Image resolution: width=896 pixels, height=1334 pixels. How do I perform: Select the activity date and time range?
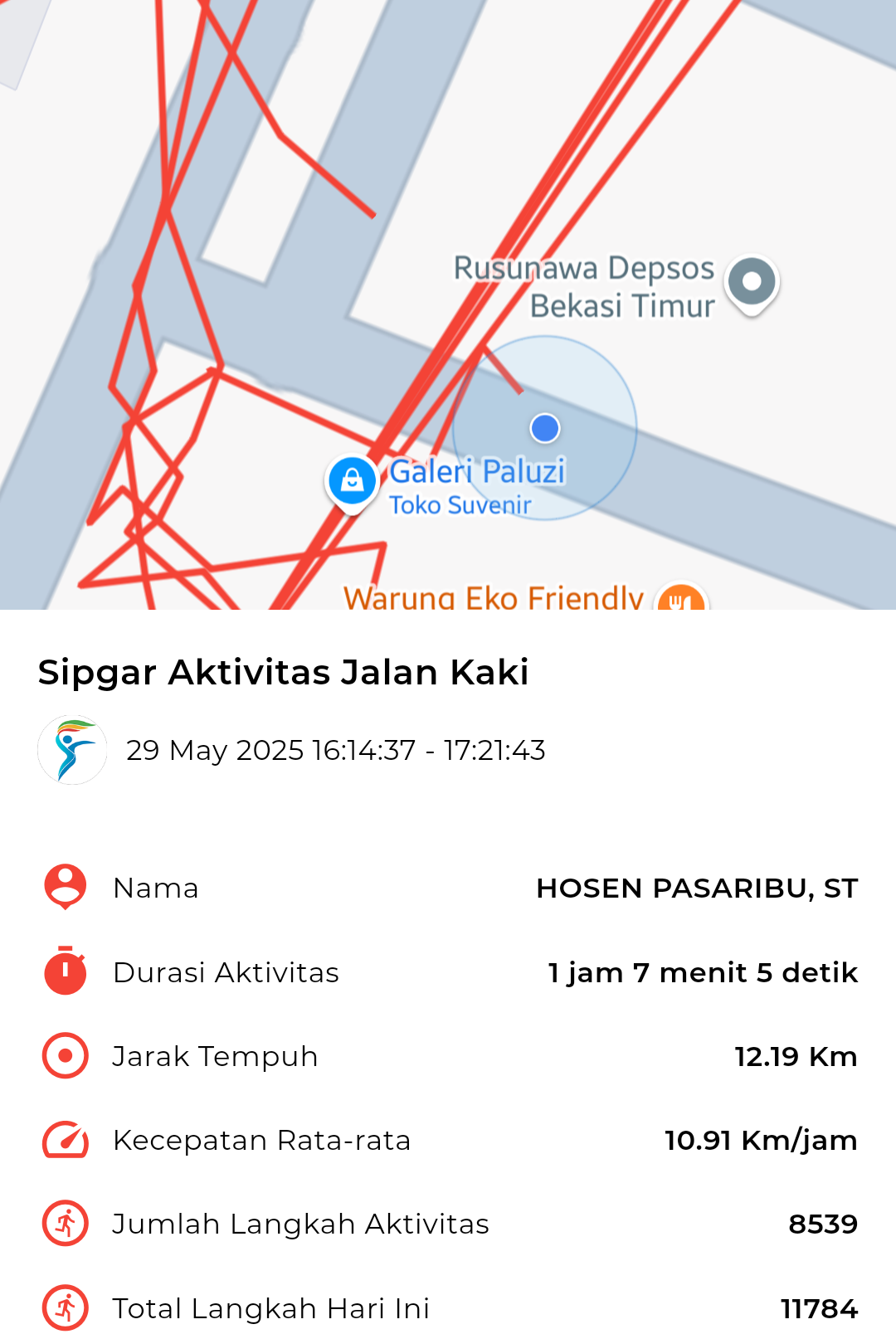tap(335, 749)
